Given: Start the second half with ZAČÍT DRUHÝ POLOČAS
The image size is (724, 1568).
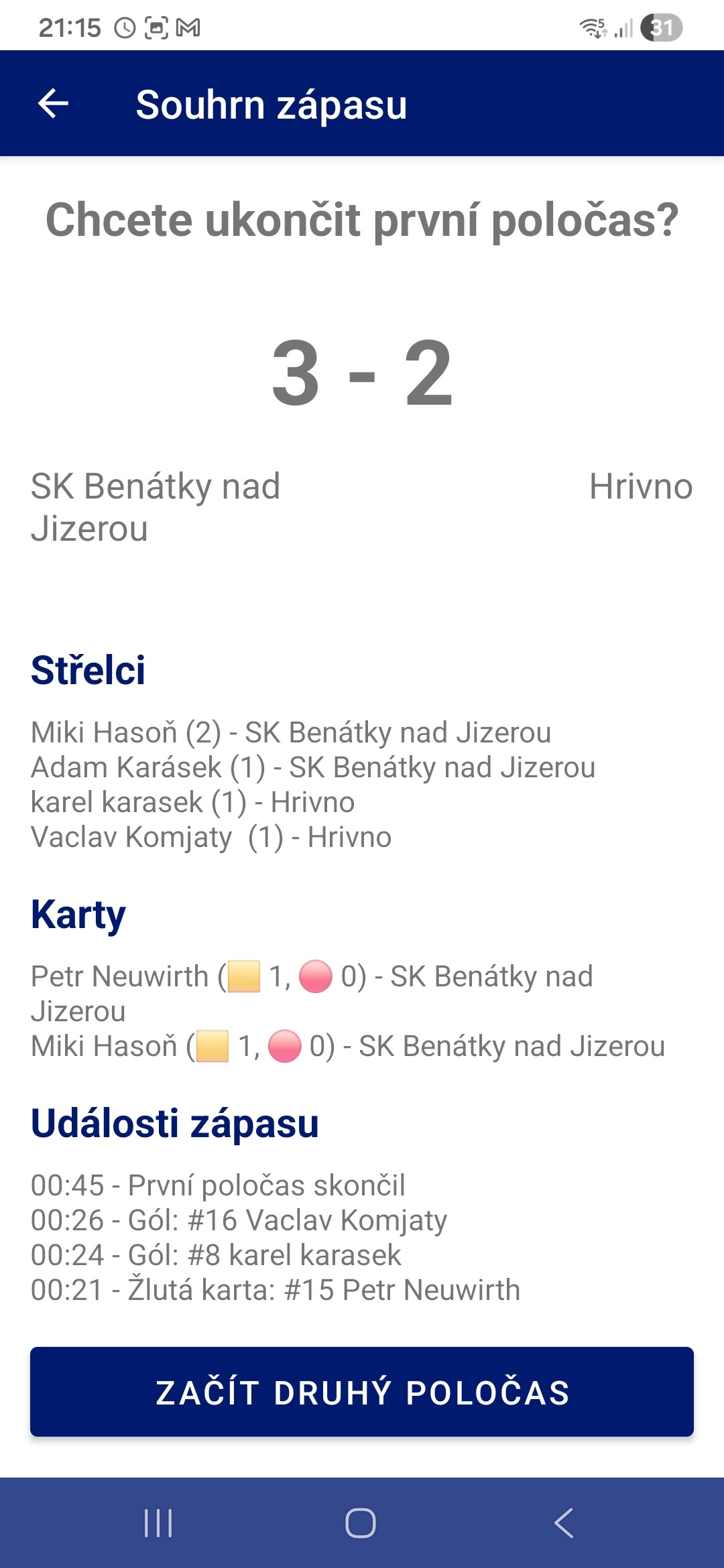Looking at the screenshot, I should click(362, 1392).
